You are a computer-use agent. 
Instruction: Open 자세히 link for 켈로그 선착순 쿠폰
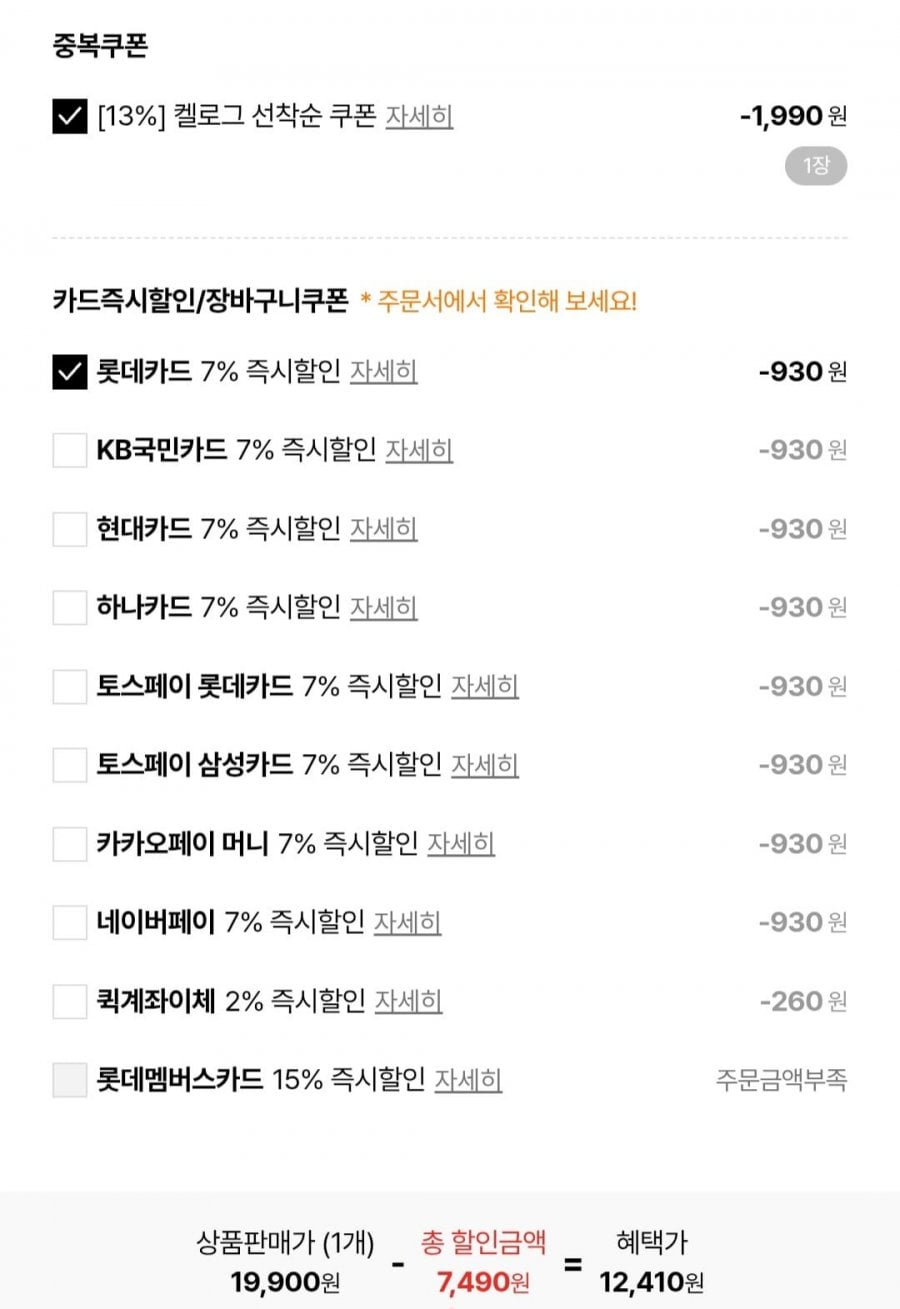click(x=419, y=117)
